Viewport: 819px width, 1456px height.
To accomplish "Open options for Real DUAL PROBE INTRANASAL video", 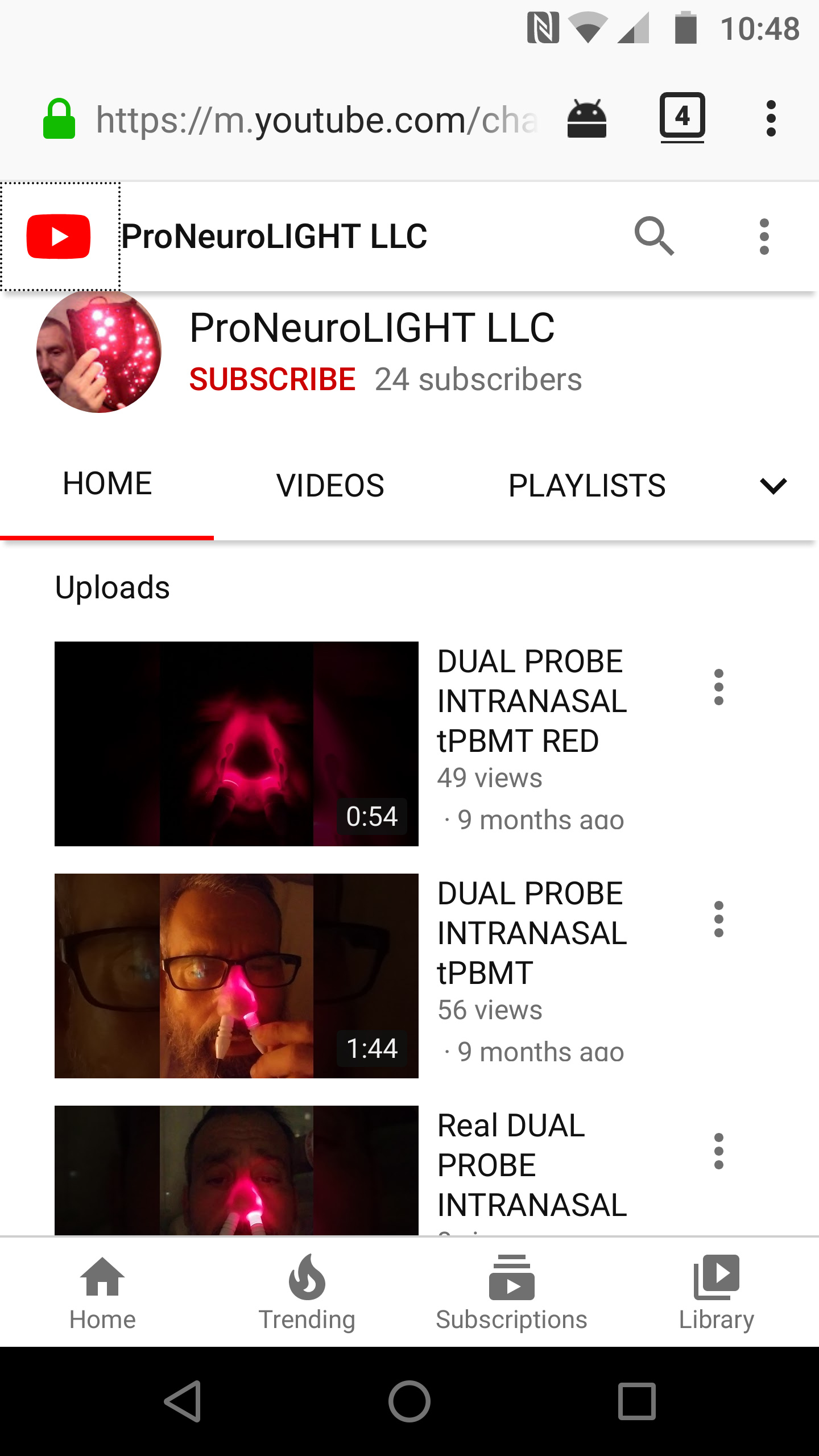I will click(719, 1151).
